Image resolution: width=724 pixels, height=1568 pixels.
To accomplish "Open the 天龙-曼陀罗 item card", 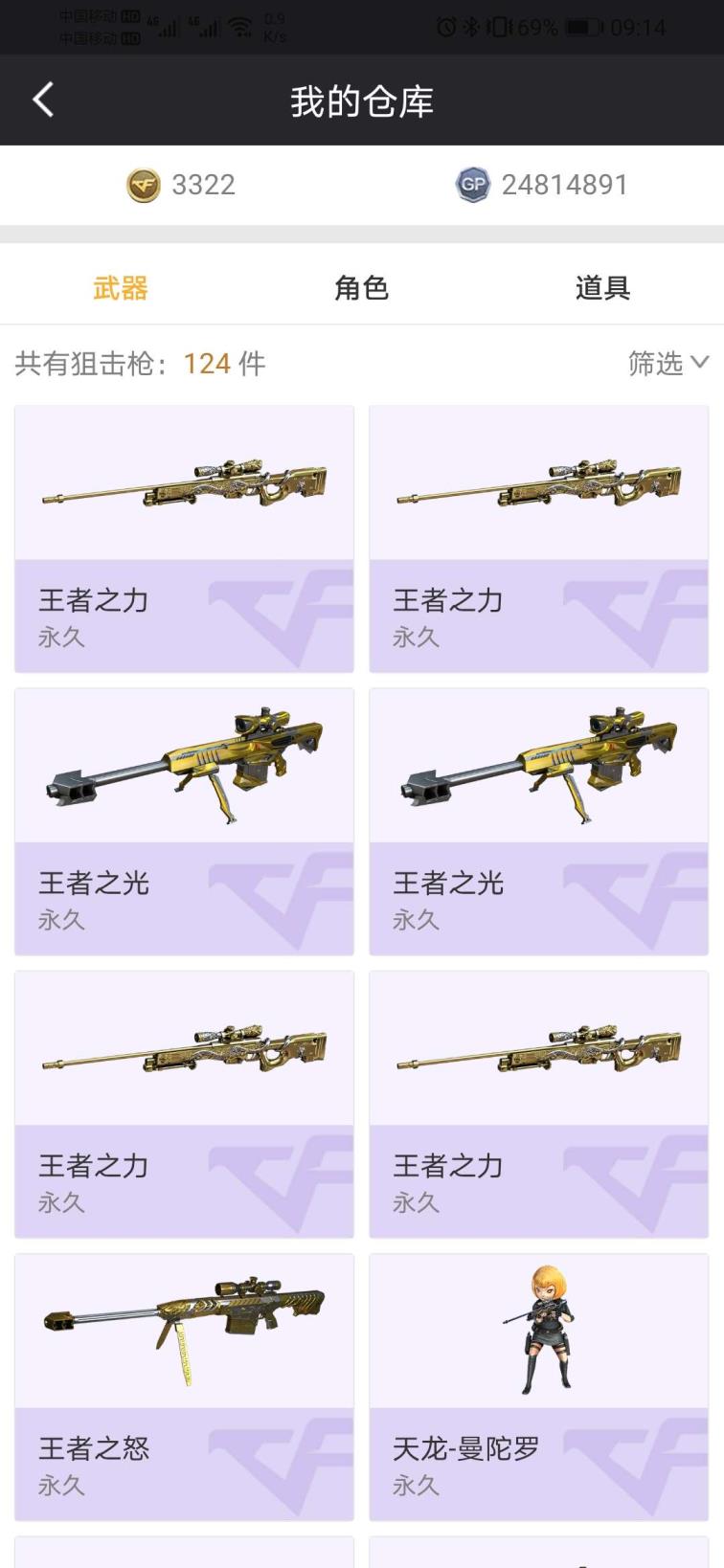I will (538, 1386).
